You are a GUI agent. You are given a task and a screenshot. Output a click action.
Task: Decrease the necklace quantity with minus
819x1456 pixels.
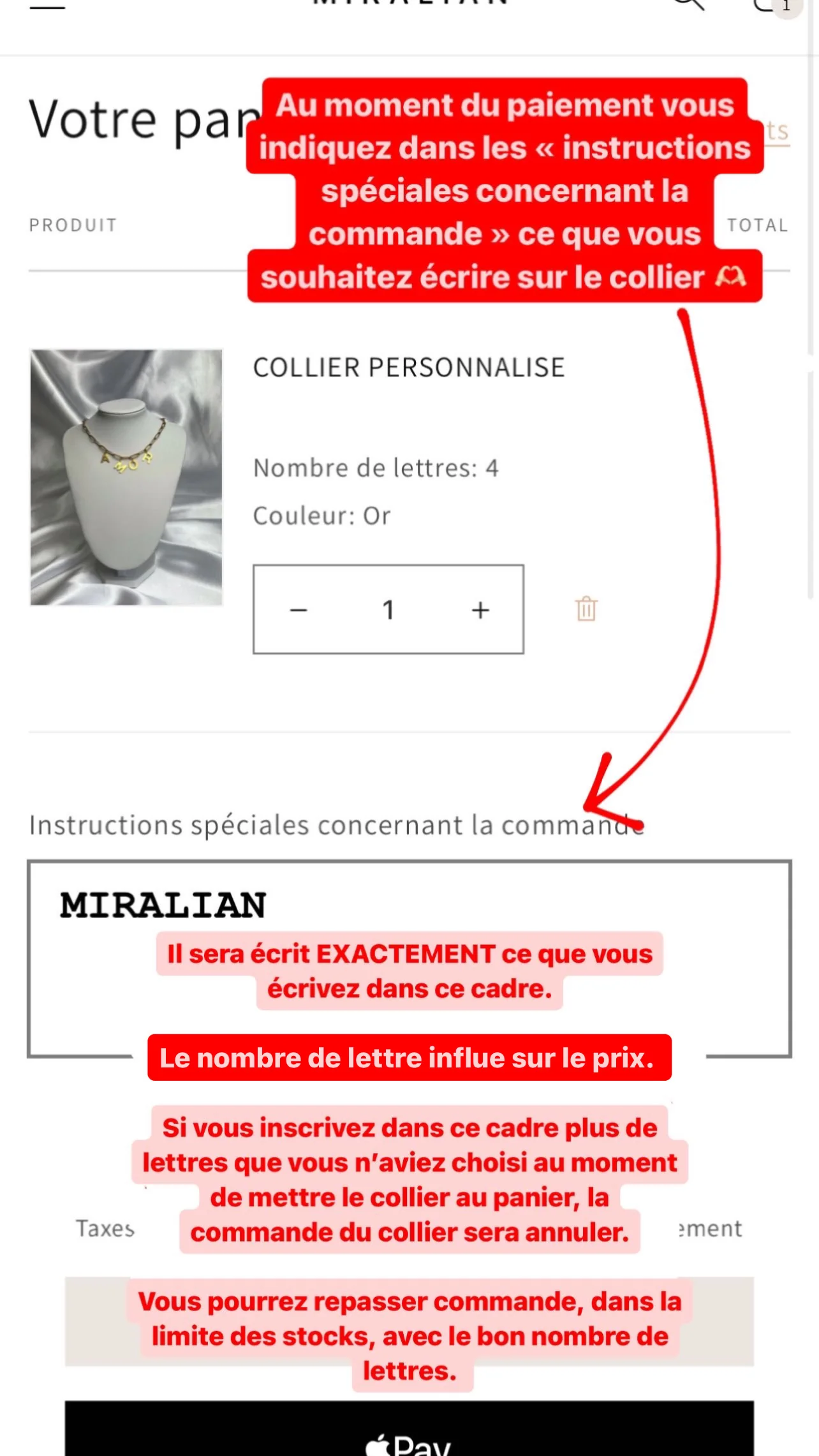(x=299, y=610)
